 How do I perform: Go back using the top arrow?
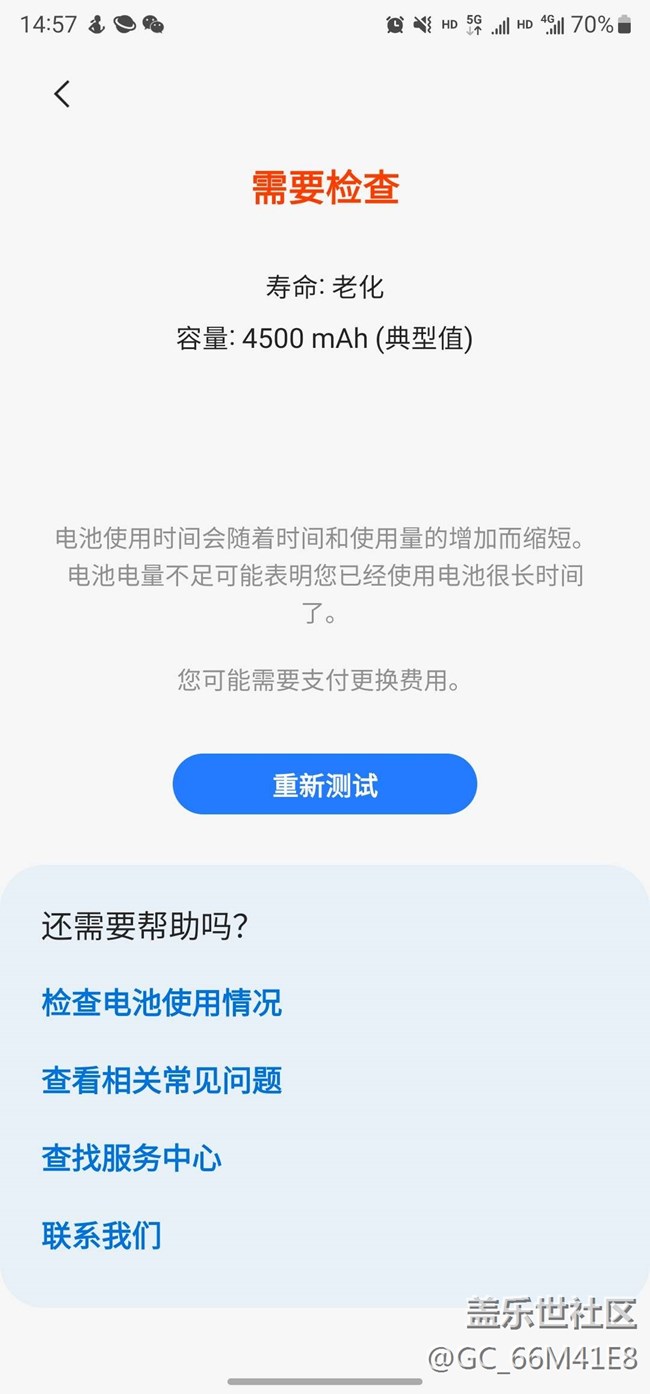pyautogui.click(x=62, y=94)
